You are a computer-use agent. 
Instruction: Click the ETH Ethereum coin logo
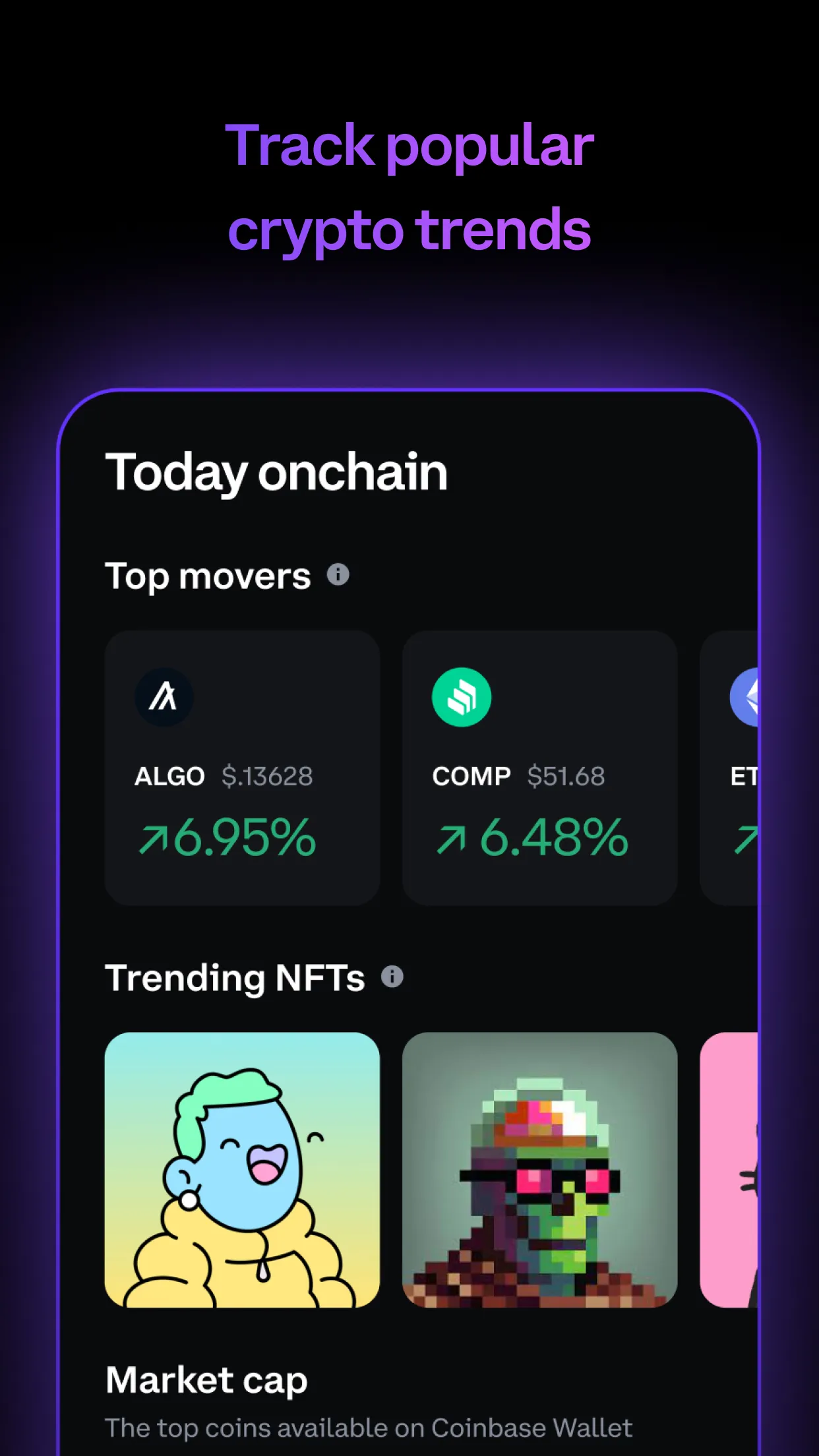pos(748,697)
